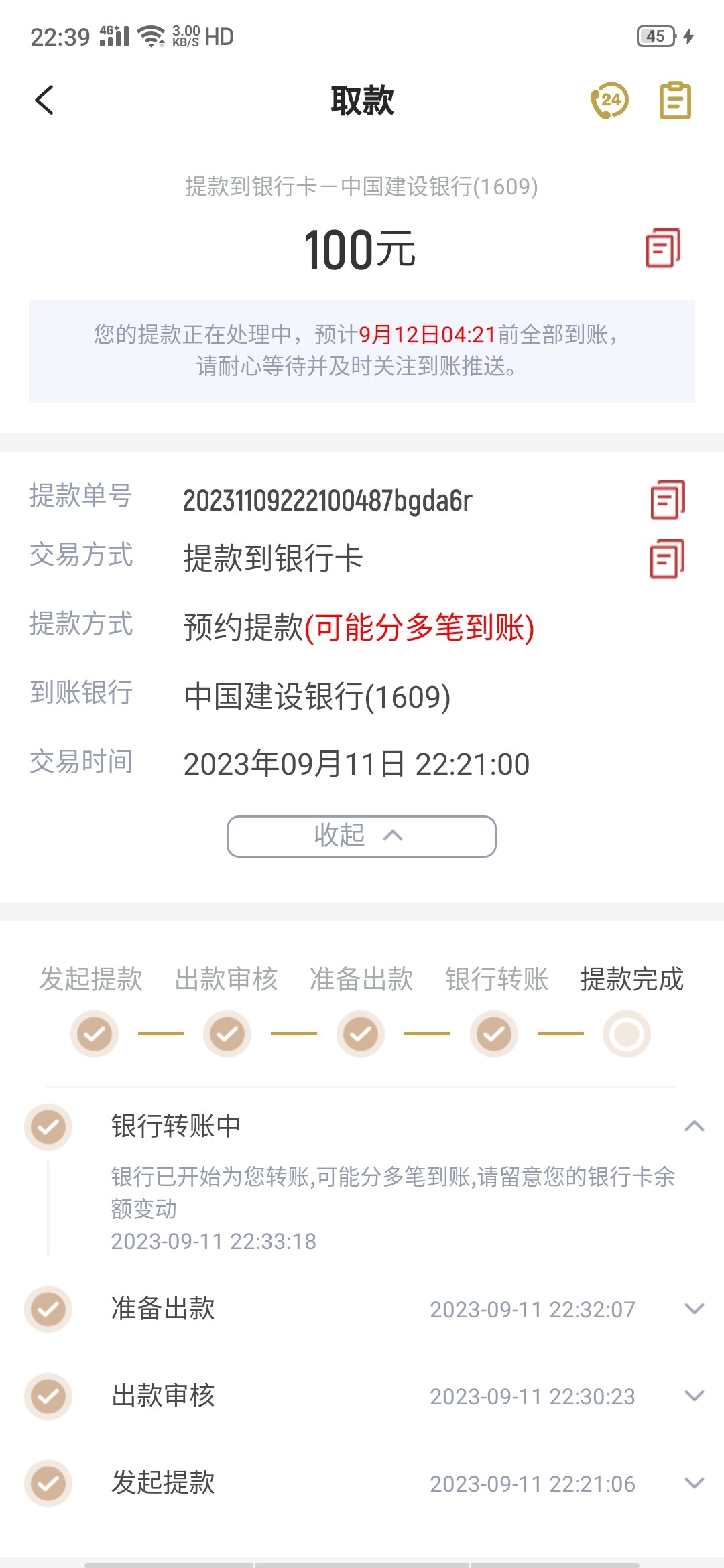Expand the 发起提款 step details

coord(695,1483)
